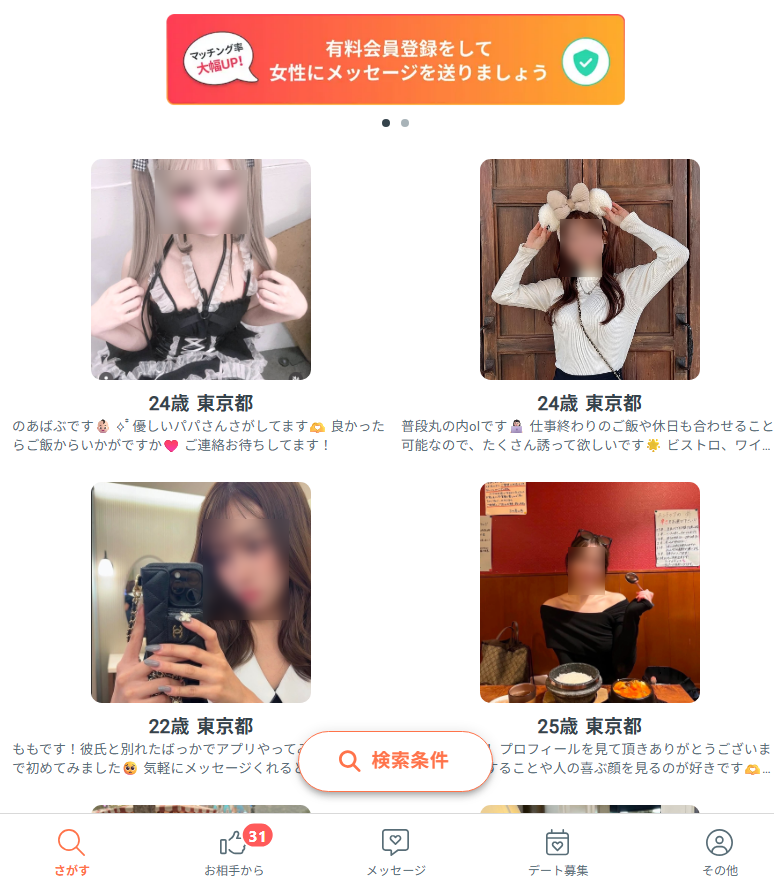Go to the メッセージ tab
774x884 pixels.
click(x=396, y=851)
